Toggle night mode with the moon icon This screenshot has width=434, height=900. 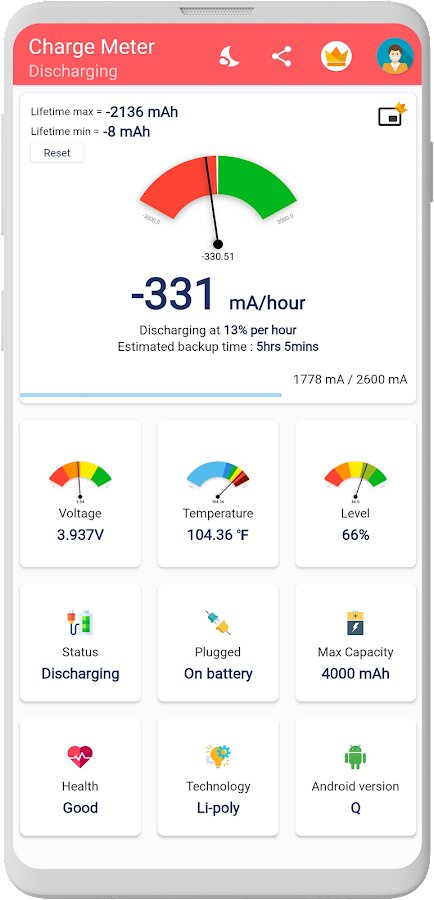tap(230, 56)
